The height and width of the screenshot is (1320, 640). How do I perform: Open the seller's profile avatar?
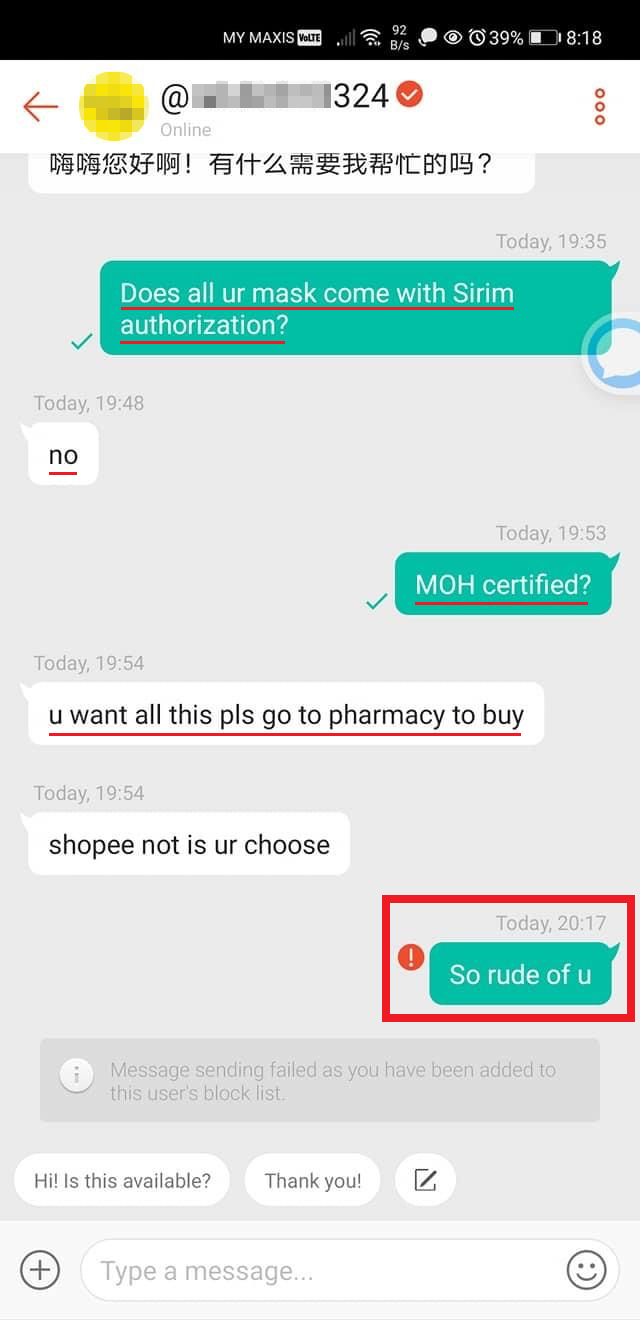pos(114,106)
